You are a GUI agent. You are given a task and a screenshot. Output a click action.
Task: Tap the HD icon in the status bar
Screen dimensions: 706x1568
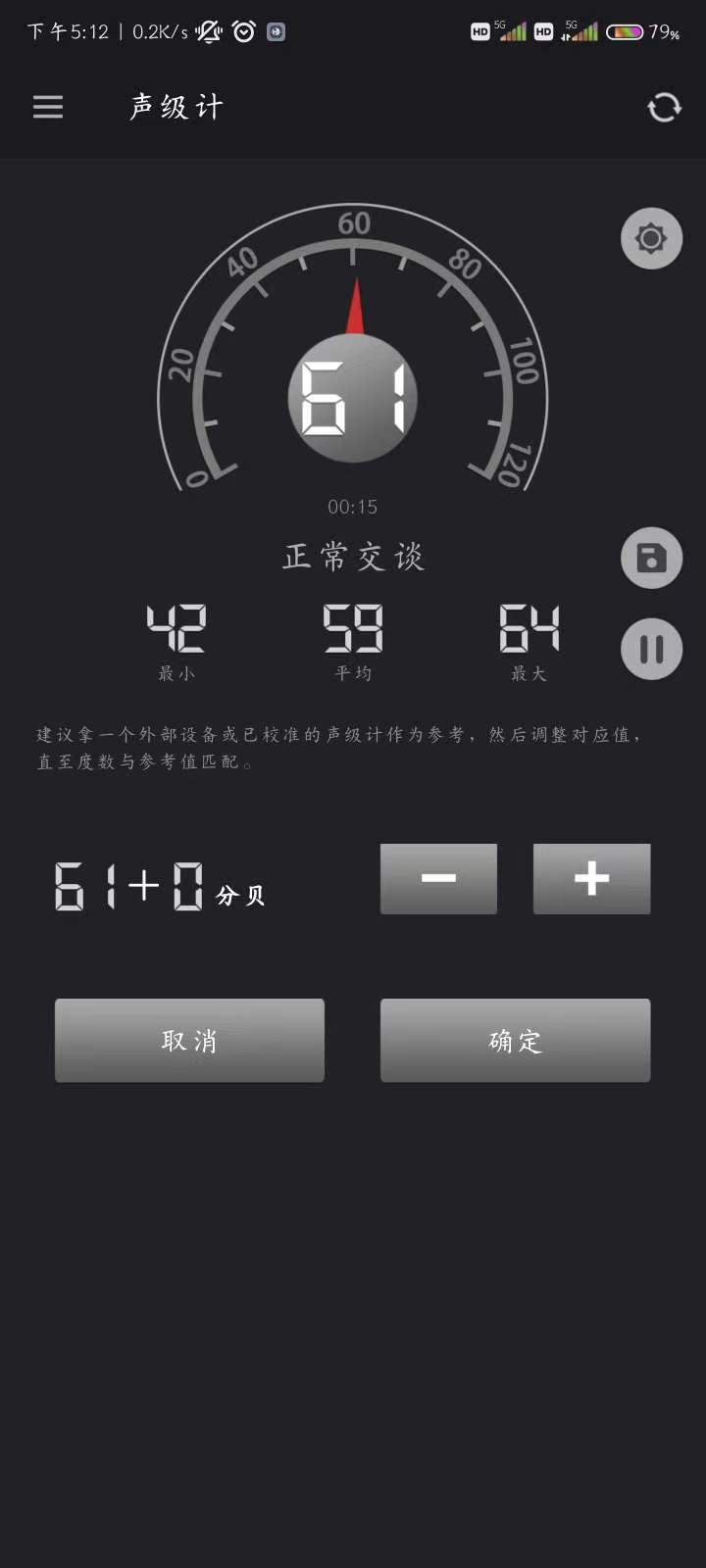click(x=479, y=30)
